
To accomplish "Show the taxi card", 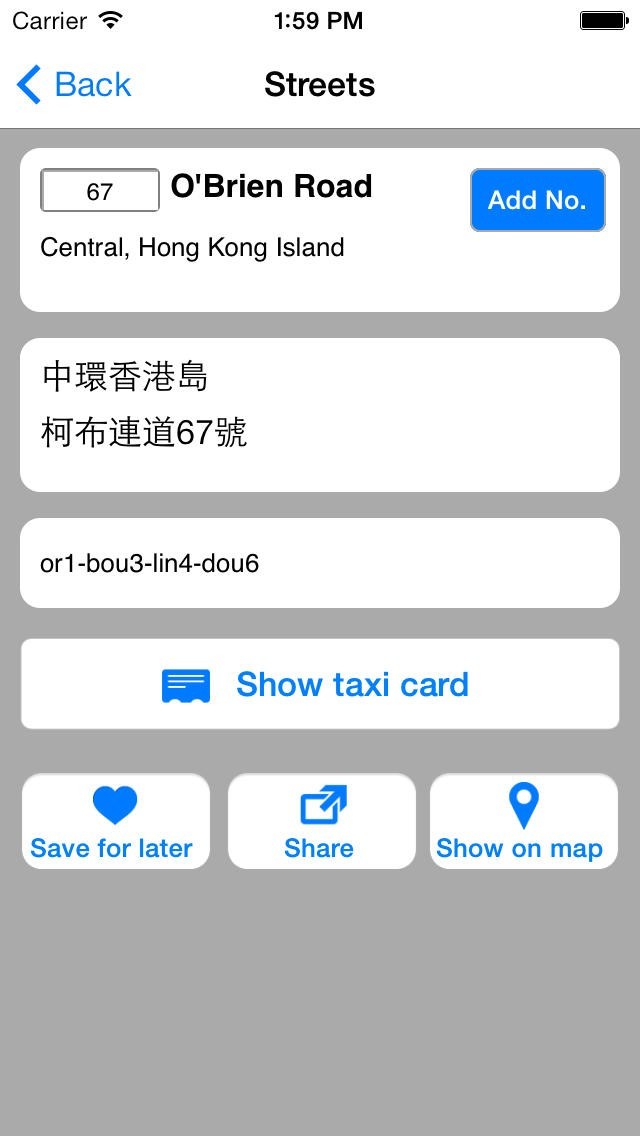I will pyautogui.click(x=320, y=684).
